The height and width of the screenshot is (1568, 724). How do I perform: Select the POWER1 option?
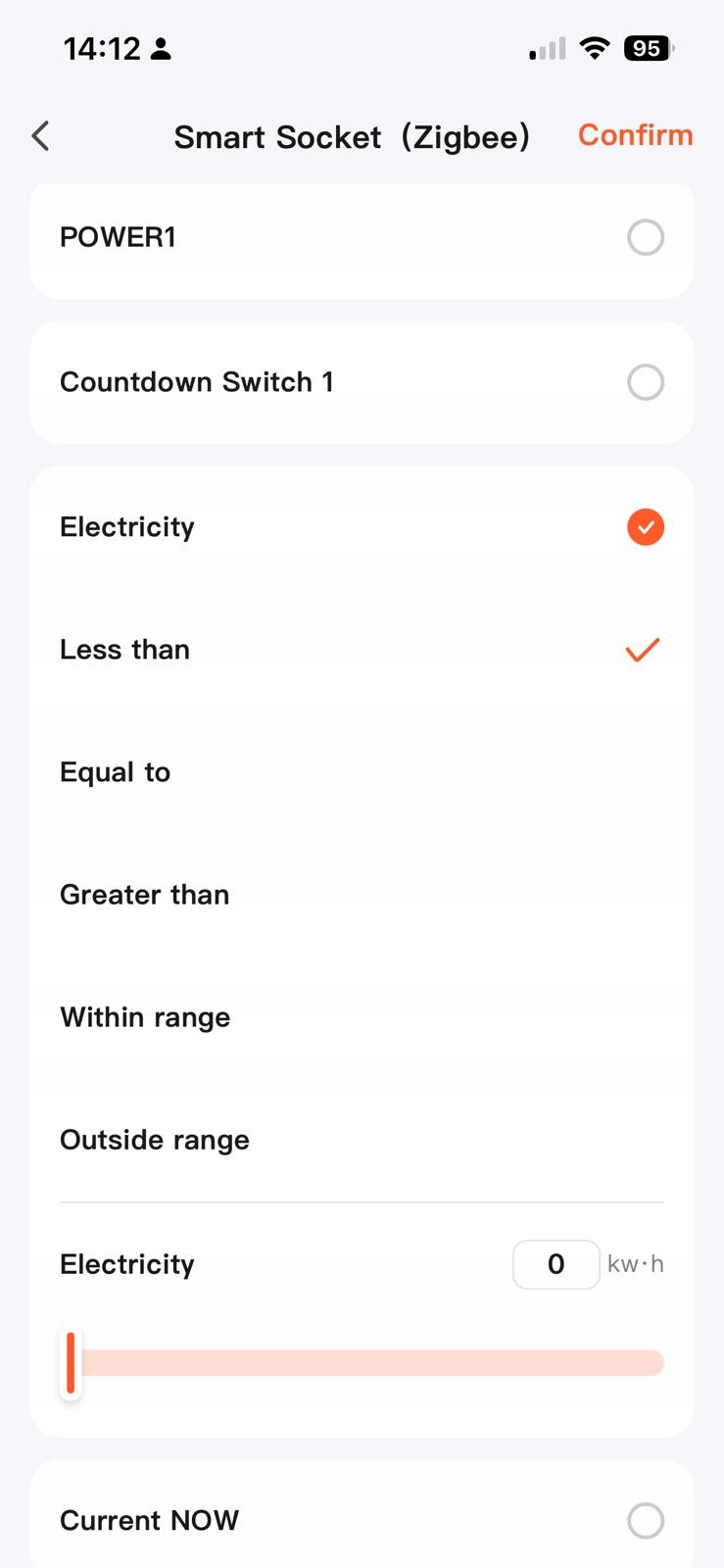tap(645, 237)
